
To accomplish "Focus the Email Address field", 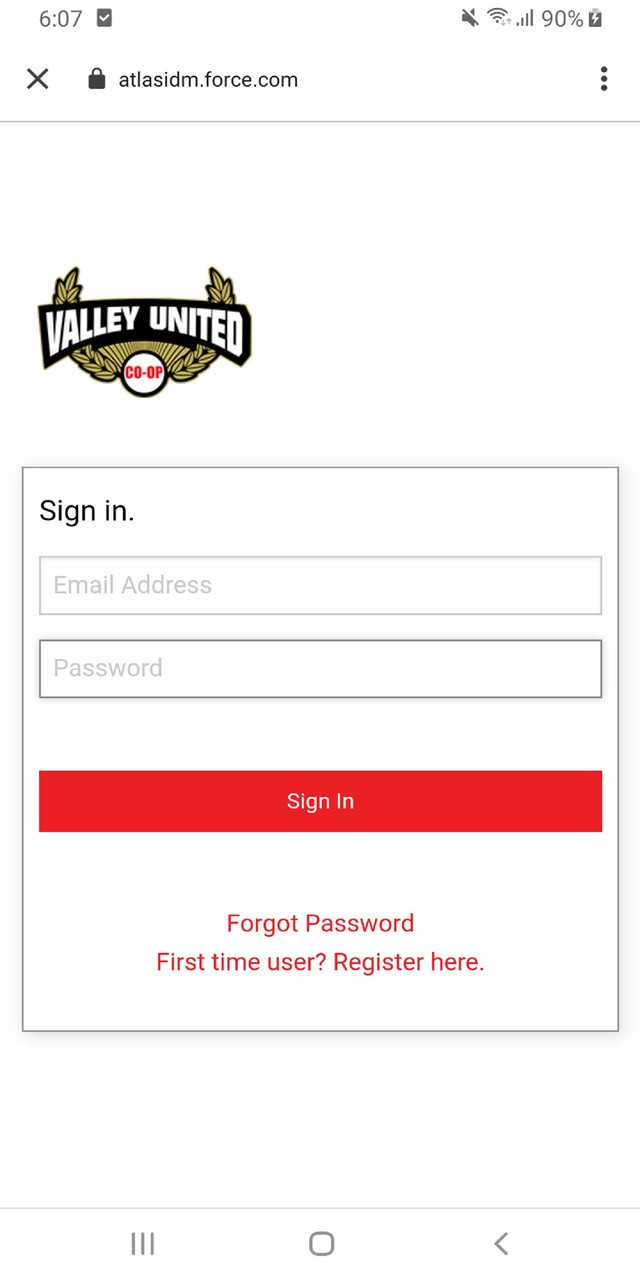I will click(x=320, y=585).
